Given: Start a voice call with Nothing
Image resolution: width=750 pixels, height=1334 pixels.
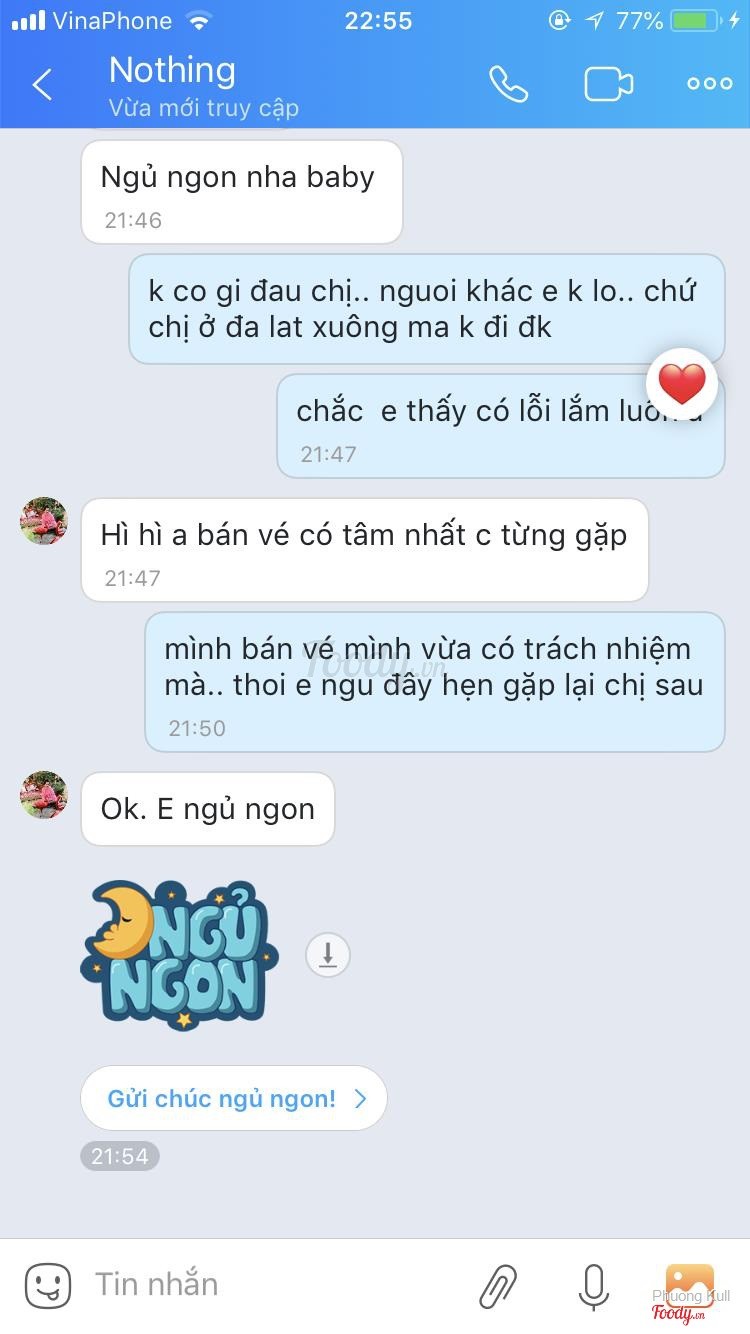Looking at the screenshot, I should (508, 85).
